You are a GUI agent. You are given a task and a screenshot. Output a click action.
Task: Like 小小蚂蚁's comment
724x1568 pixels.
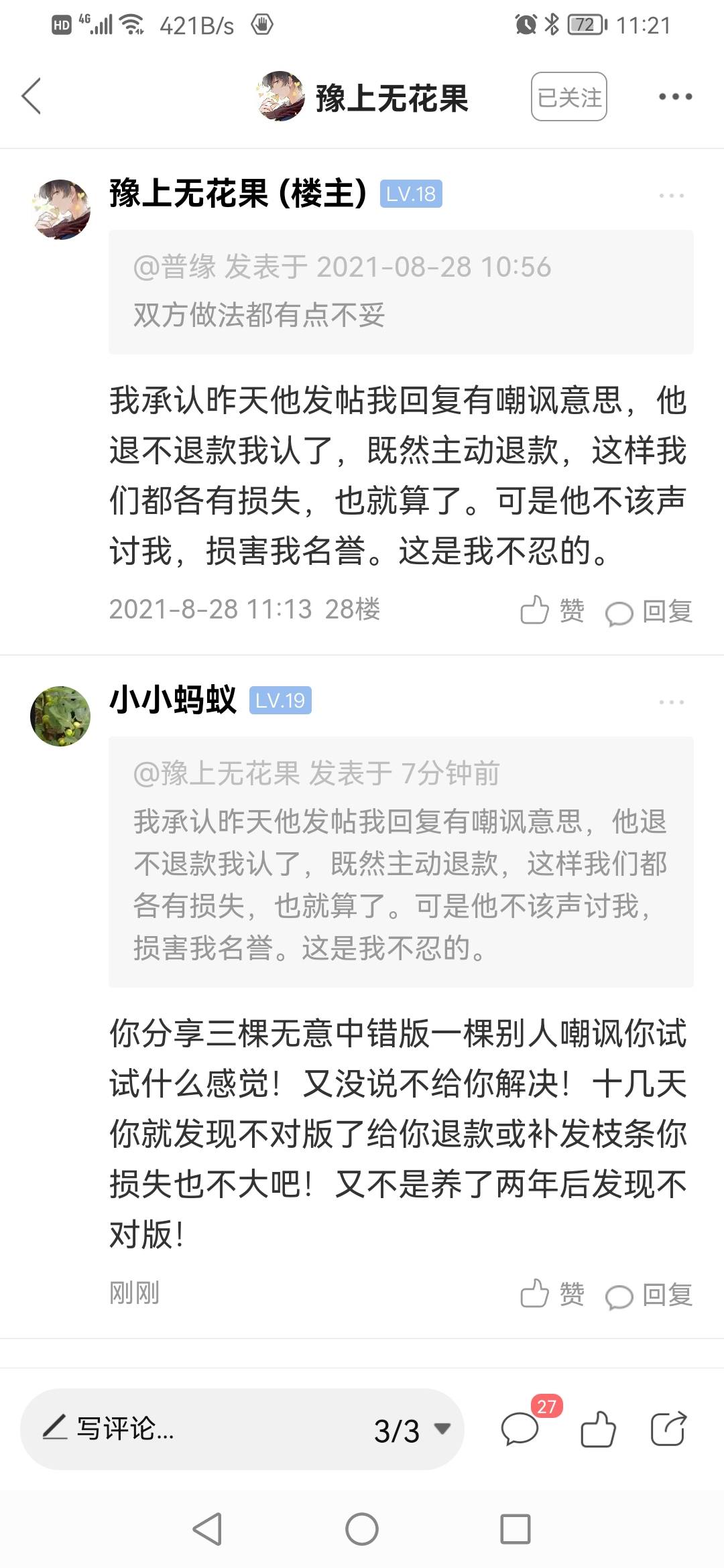[552, 1294]
